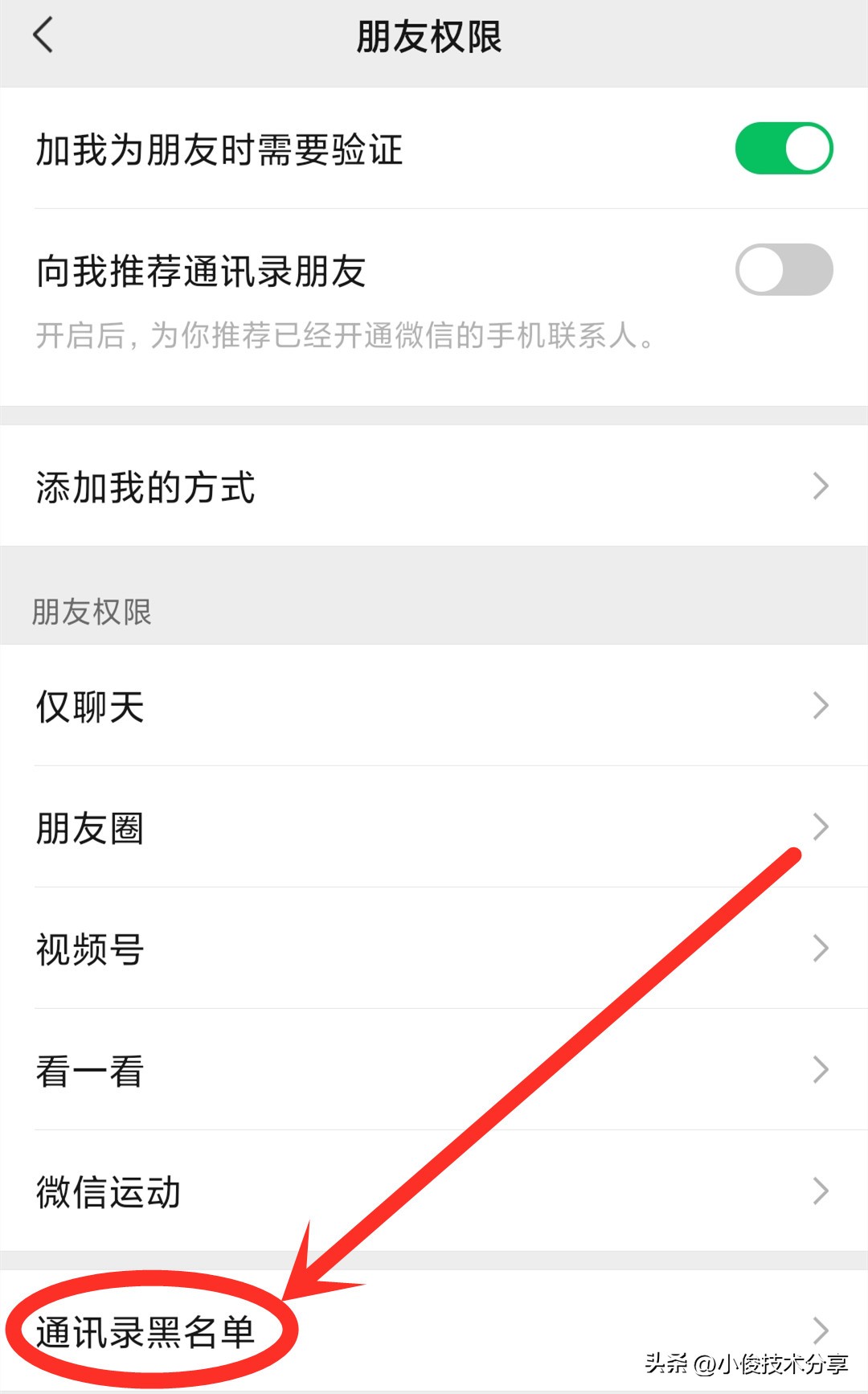The height and width of the screenshot is (1394, 868).
Task: Open 看一看 permission settings
Action: 434,1070
